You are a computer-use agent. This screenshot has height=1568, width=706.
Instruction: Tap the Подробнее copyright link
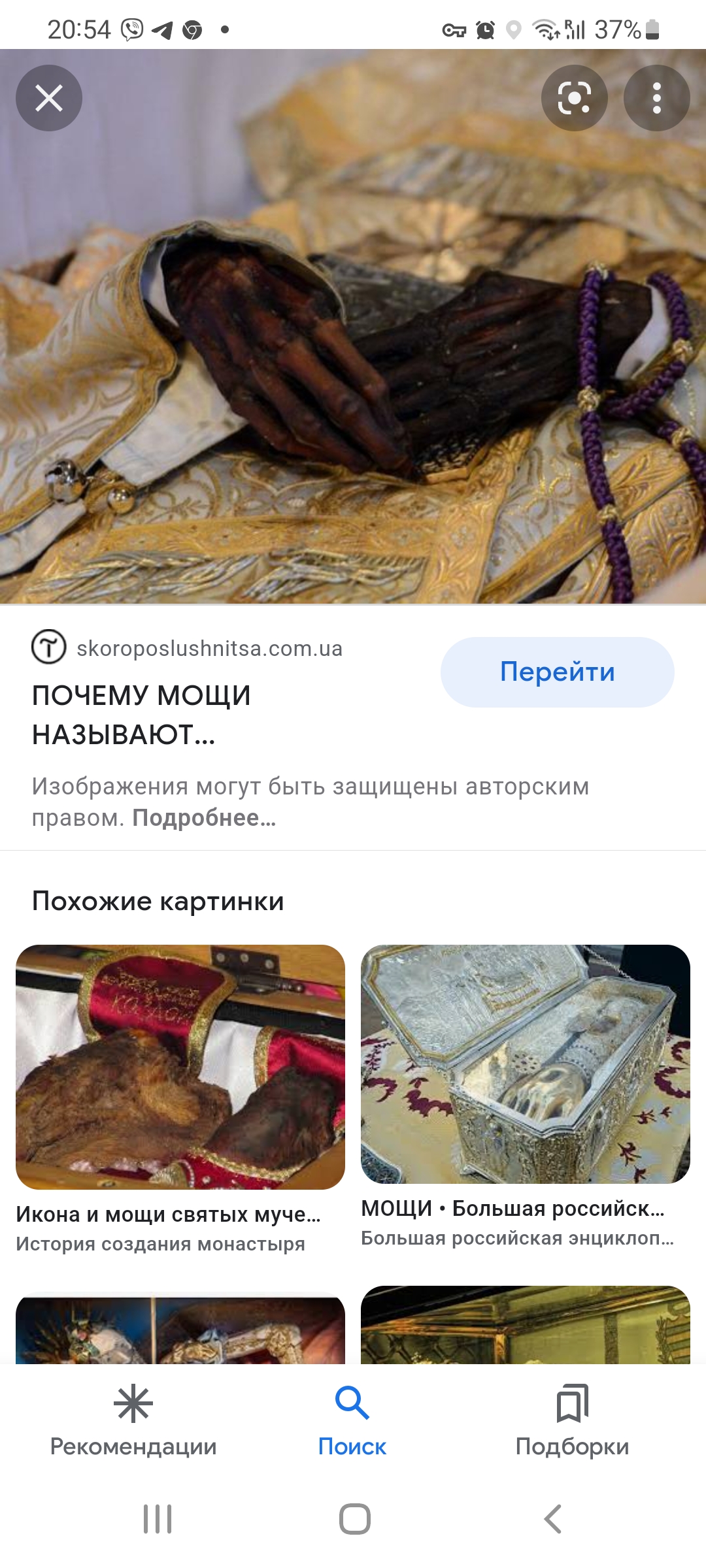(204, 818)
